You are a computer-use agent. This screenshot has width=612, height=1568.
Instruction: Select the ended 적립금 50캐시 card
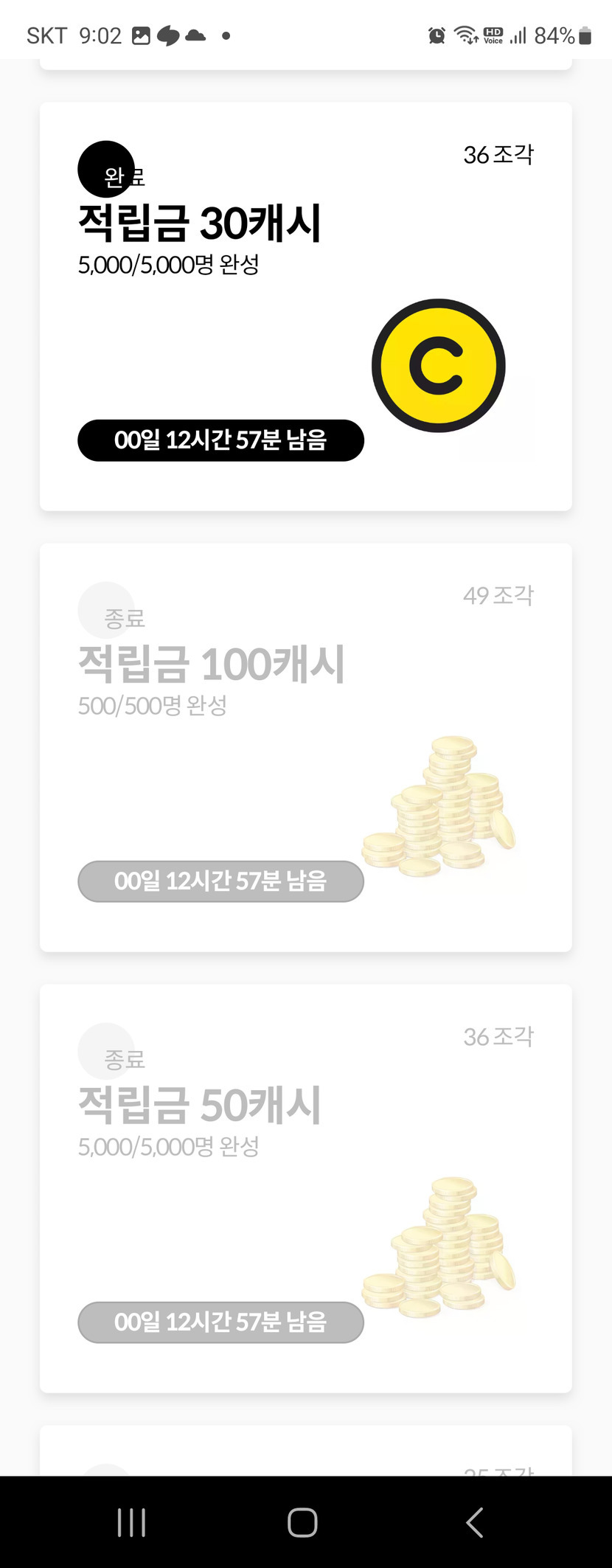click(305, 1188)
